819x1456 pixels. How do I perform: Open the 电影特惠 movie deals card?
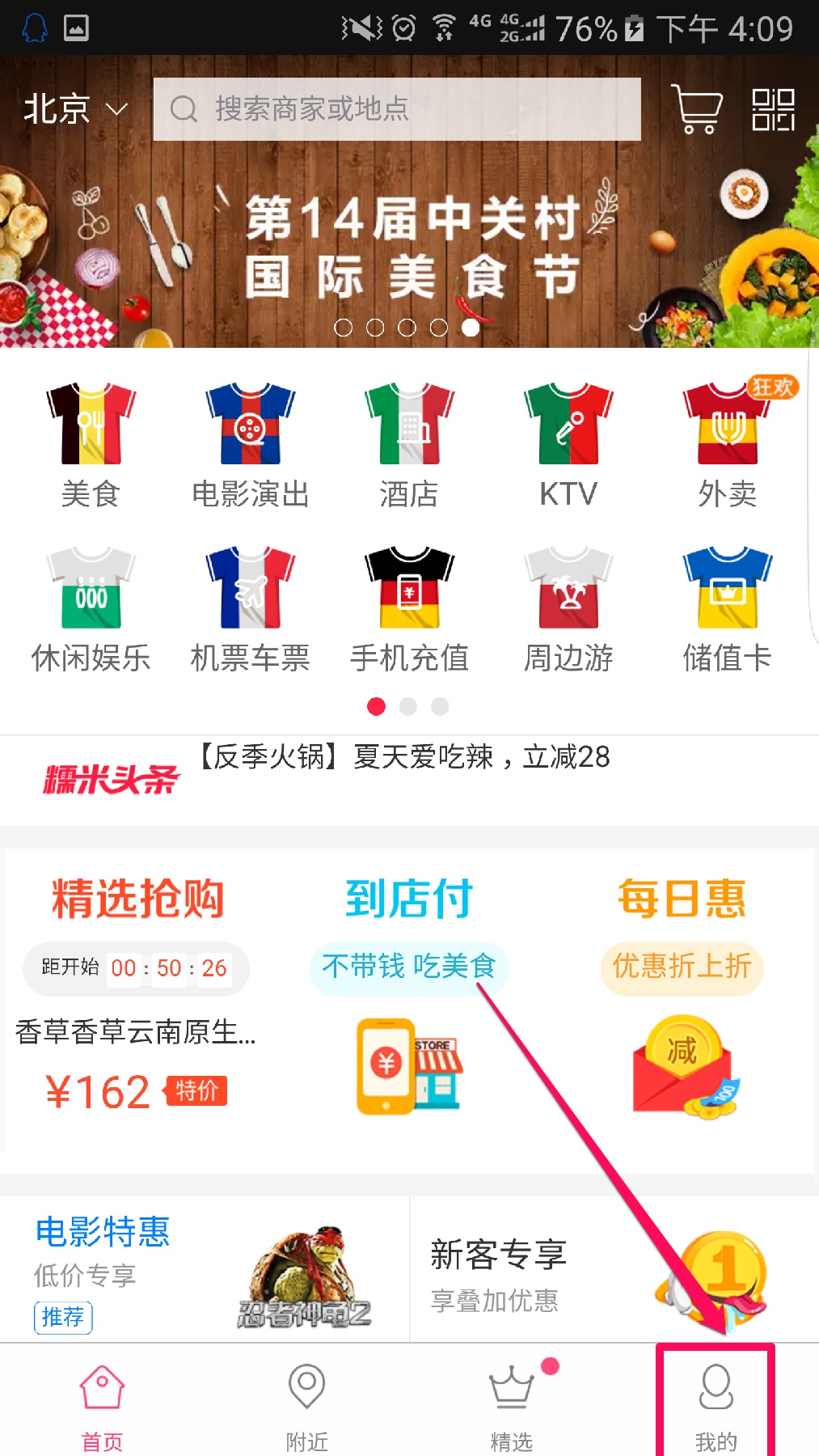point(204,1270)
